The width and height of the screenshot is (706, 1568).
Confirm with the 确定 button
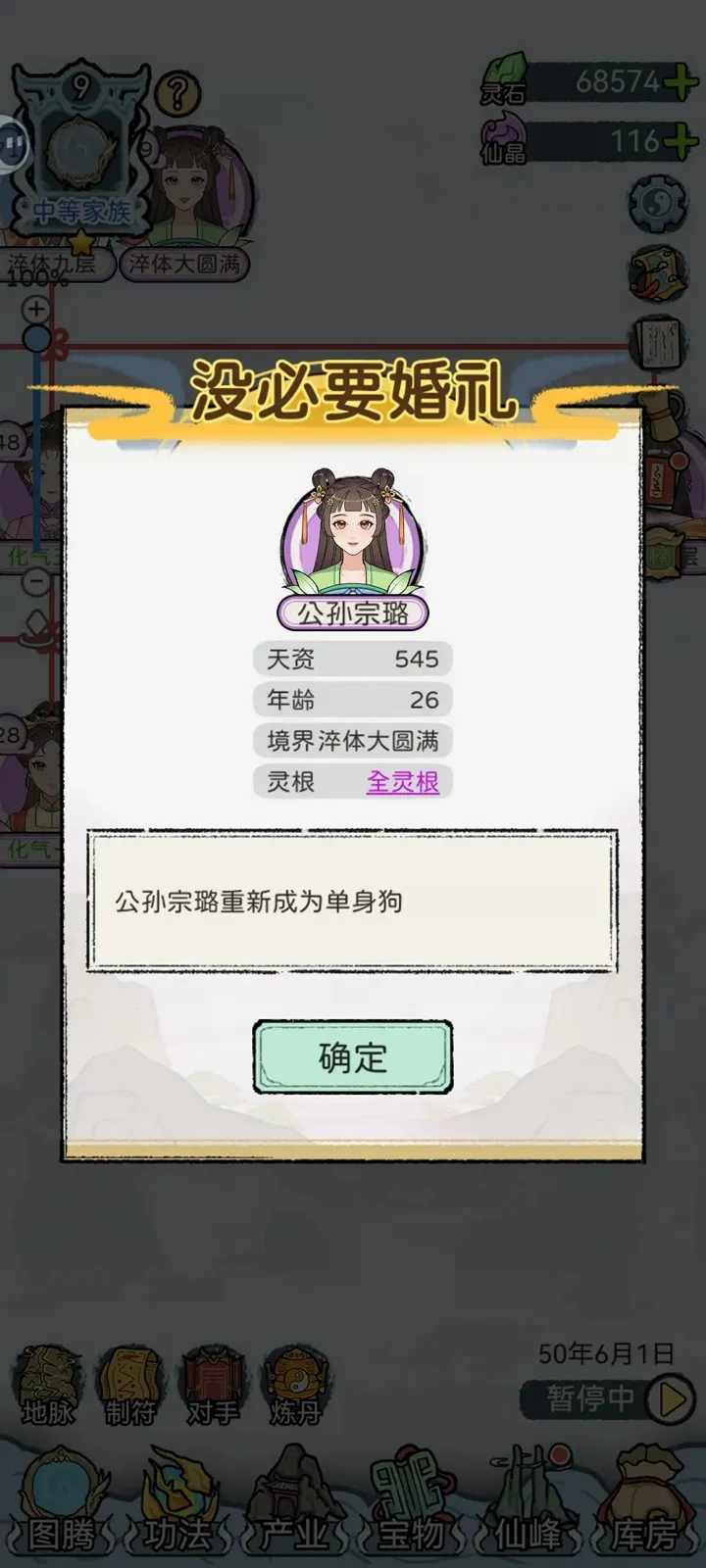[353, 1056]
